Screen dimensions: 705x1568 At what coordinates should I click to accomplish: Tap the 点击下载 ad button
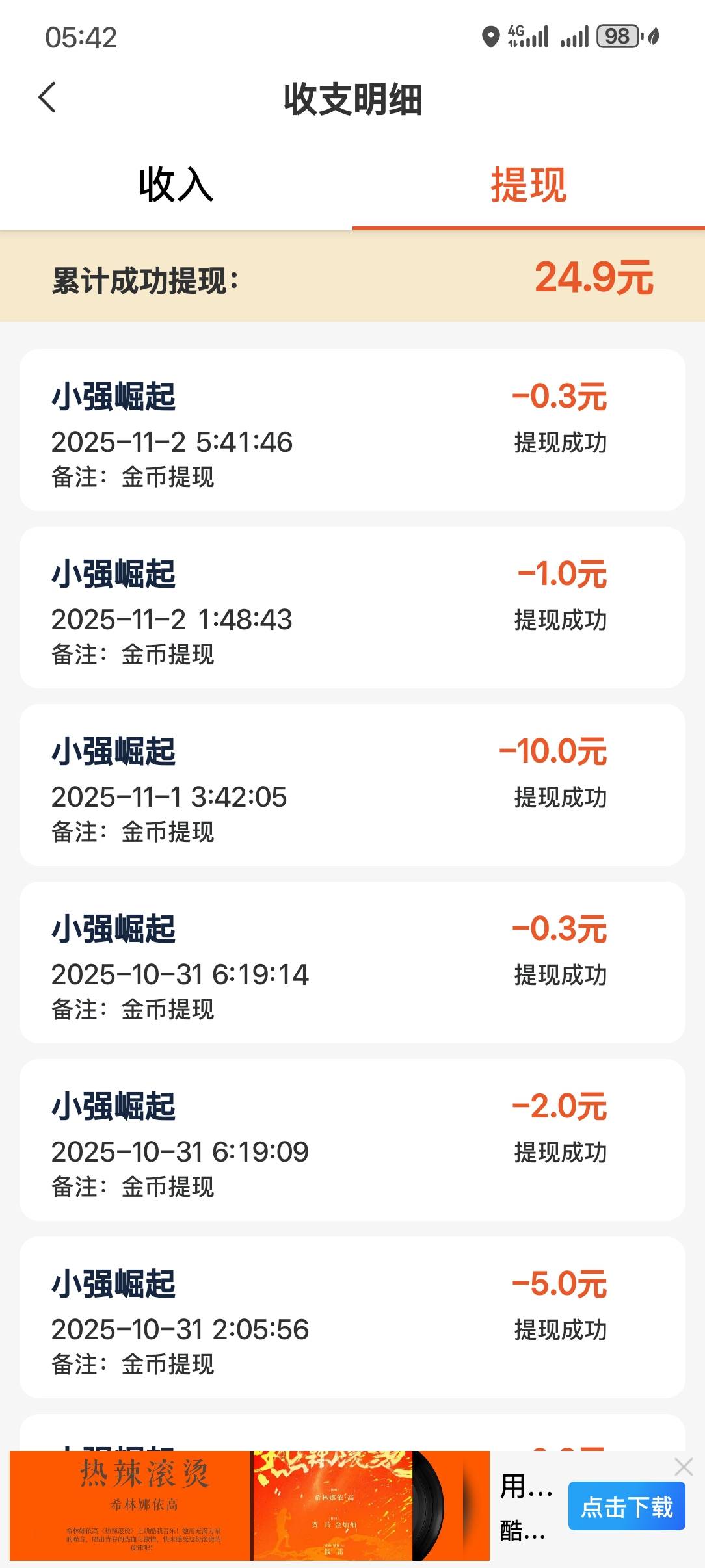click(x=626, y=1506)
